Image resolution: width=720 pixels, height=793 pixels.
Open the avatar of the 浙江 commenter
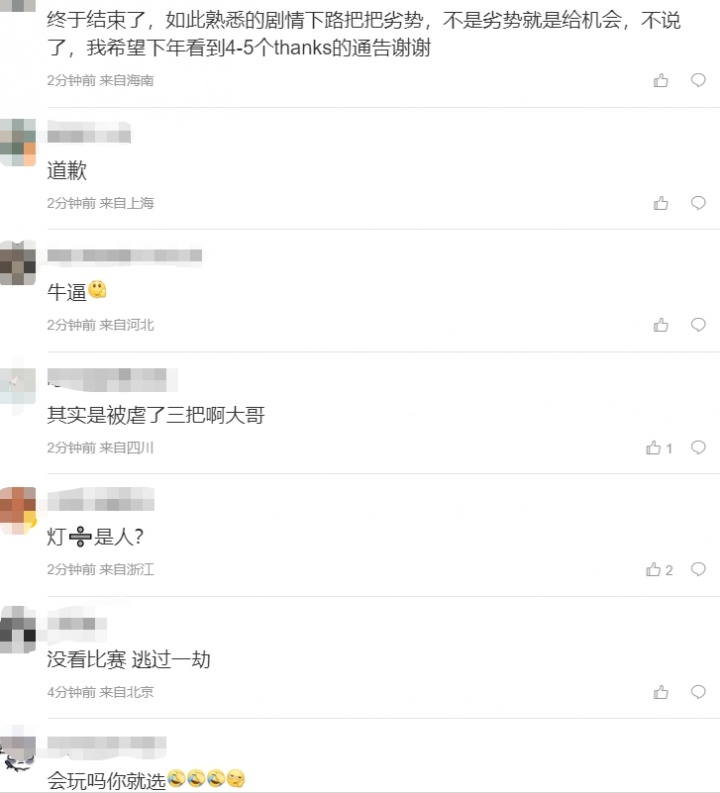tap(18, 509)
